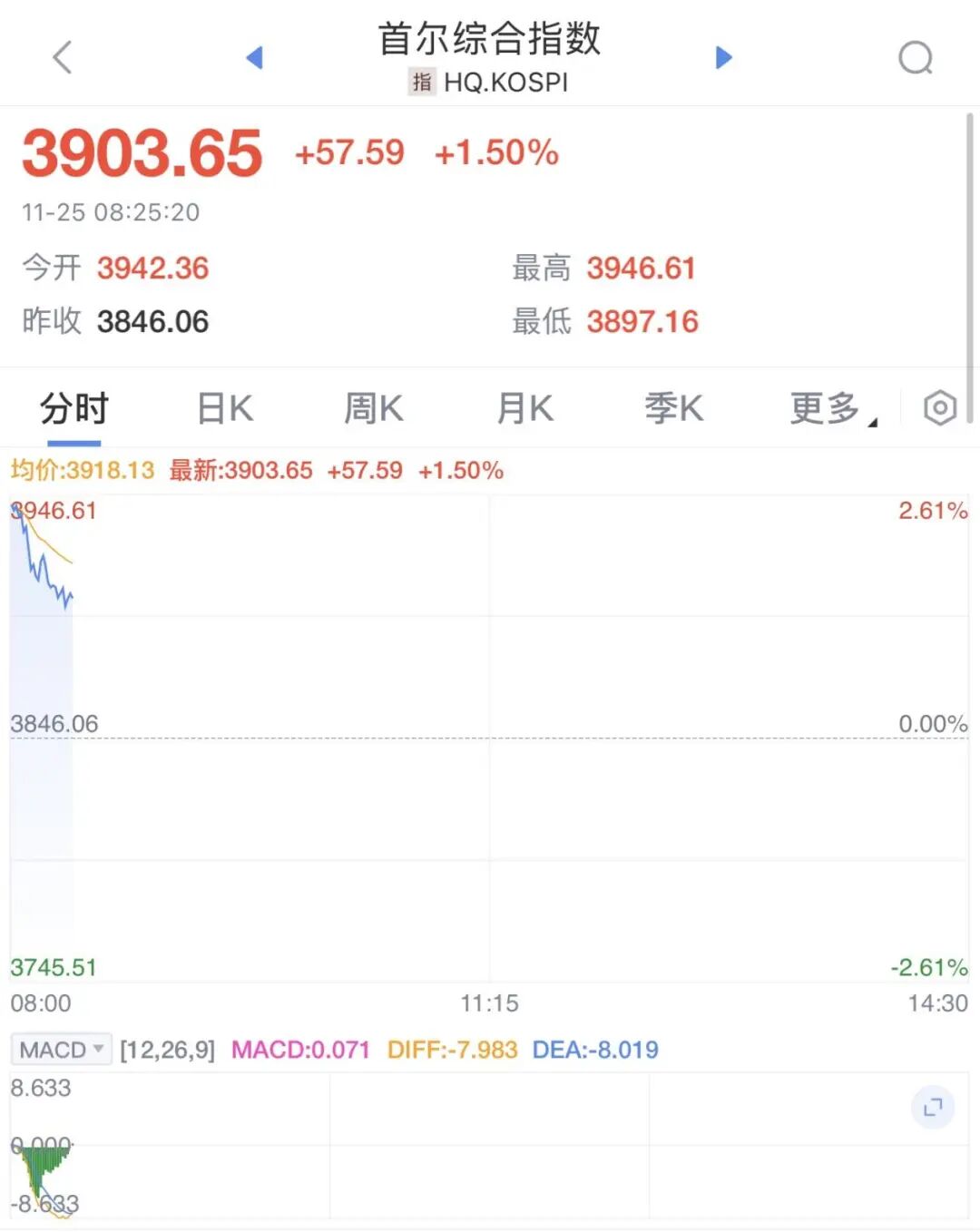
Task: Switch to the 日K tab
Action: pos(224,409)
